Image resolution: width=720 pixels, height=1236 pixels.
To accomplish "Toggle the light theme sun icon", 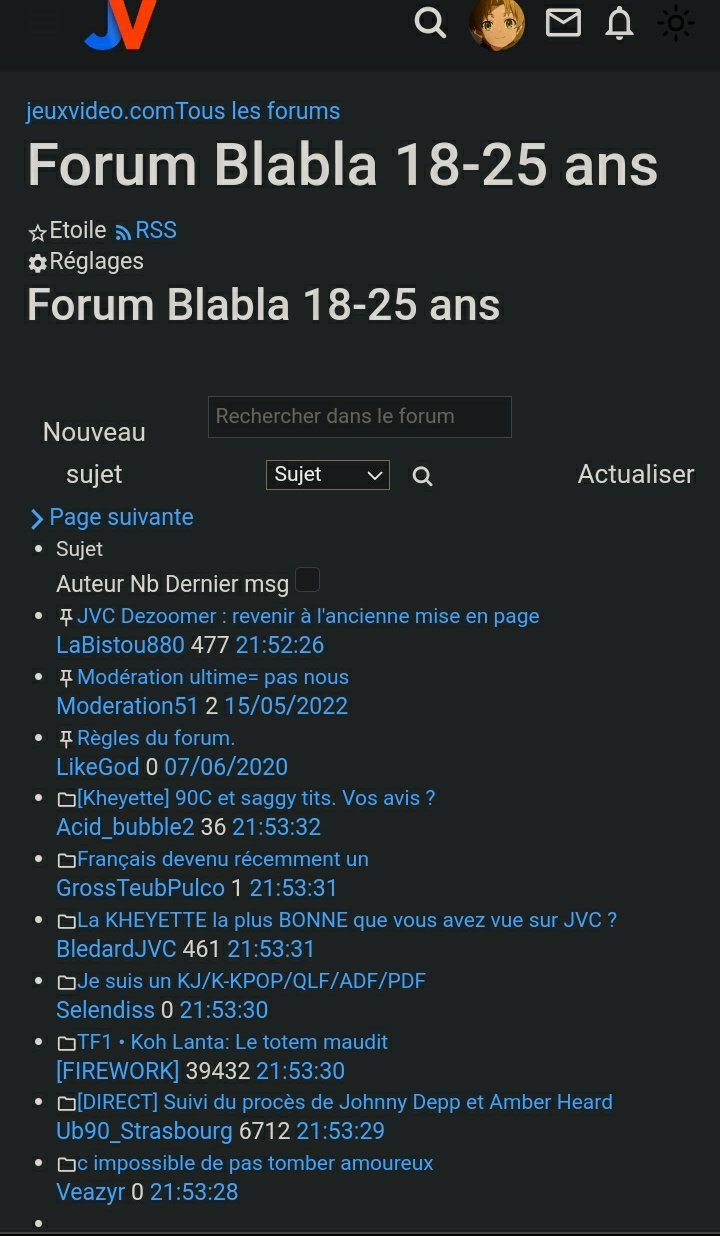I will pos(676,23).
